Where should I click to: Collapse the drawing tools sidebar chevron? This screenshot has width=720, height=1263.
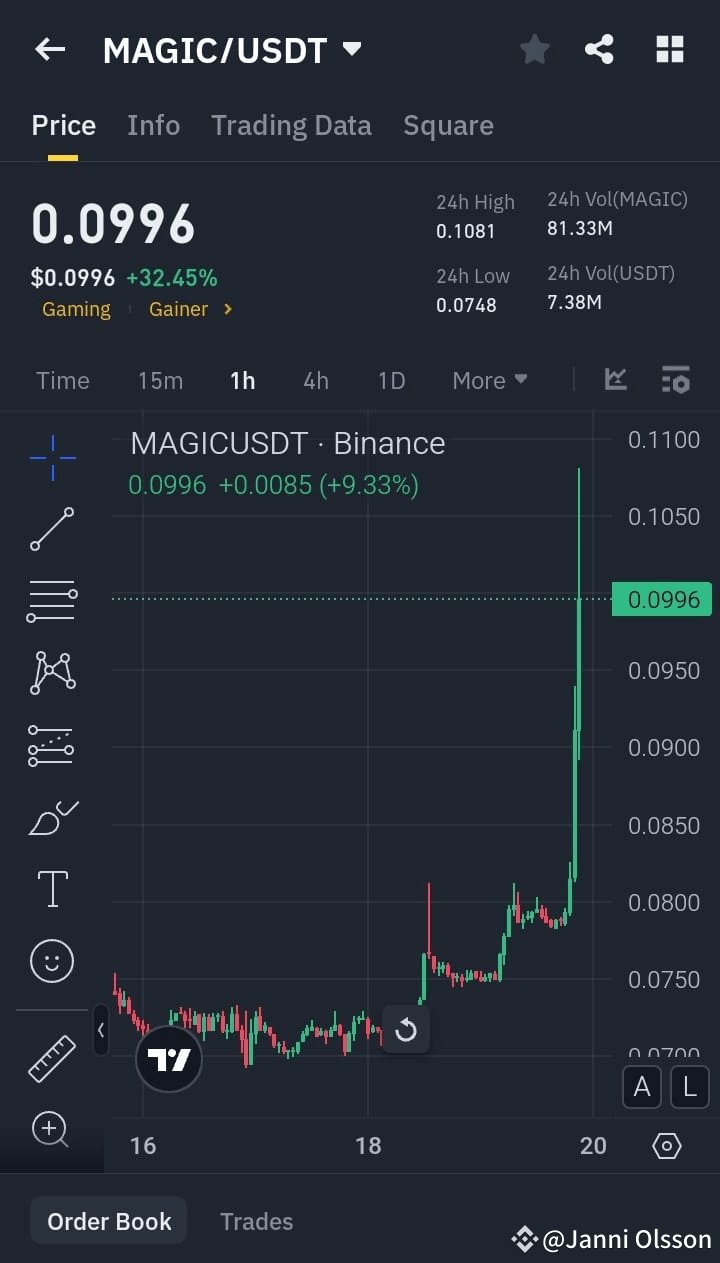101,1031
